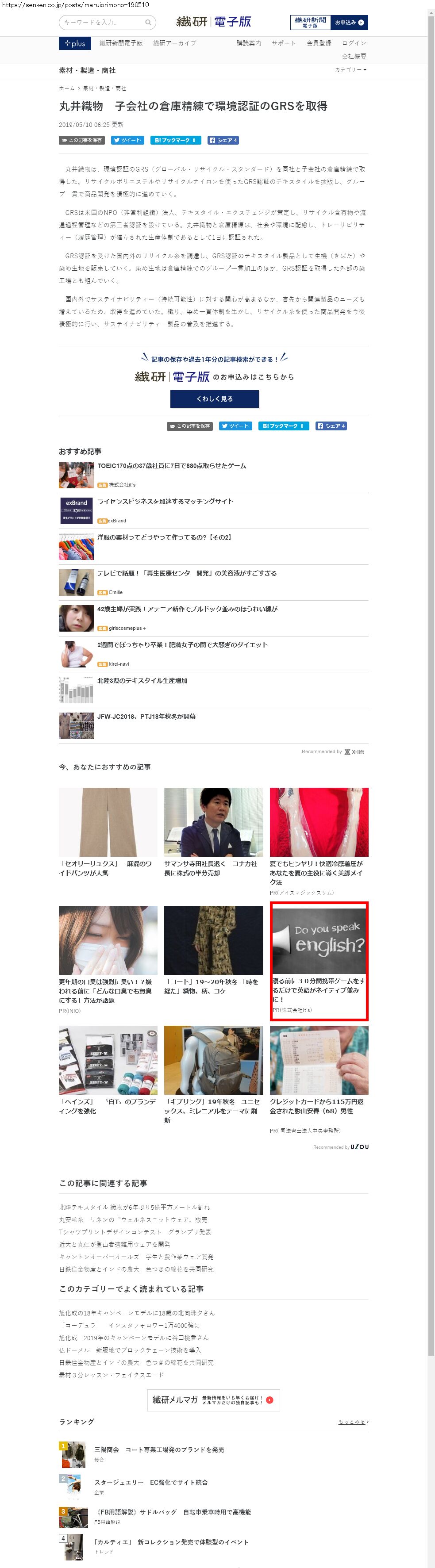Tweet the article using the top ツイート button

[127, 140]
